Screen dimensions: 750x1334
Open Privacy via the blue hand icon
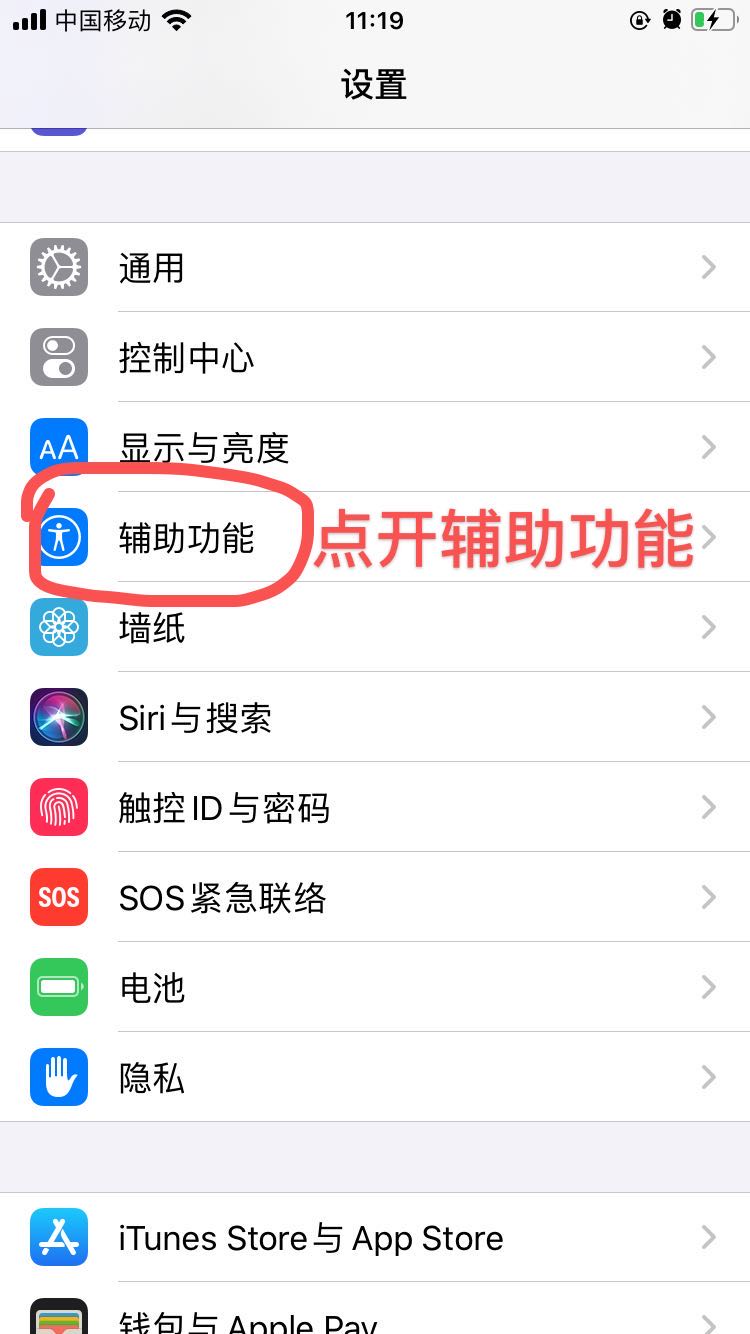coord(58,1077)
